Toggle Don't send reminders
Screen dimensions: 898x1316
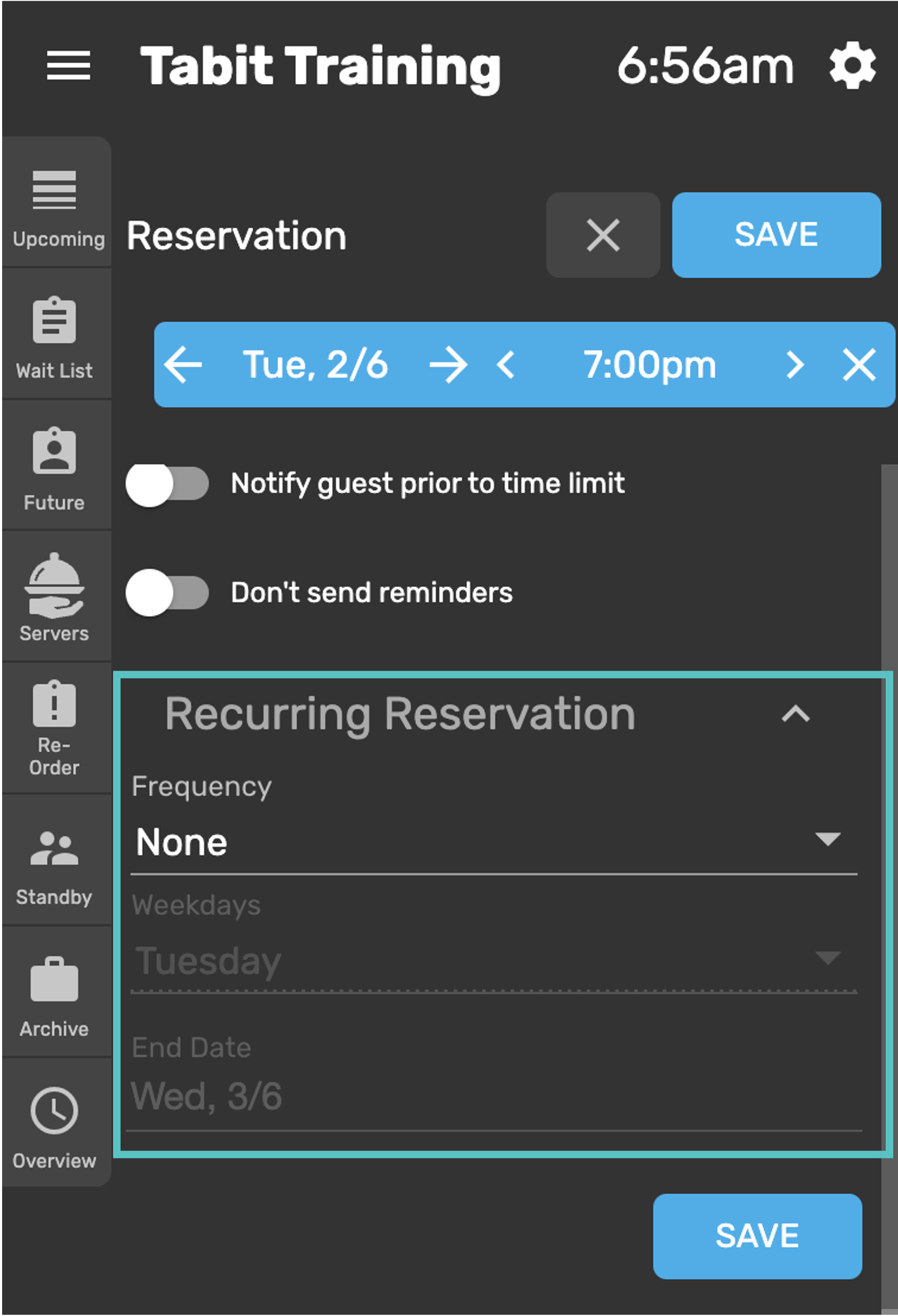pos(167,593)
